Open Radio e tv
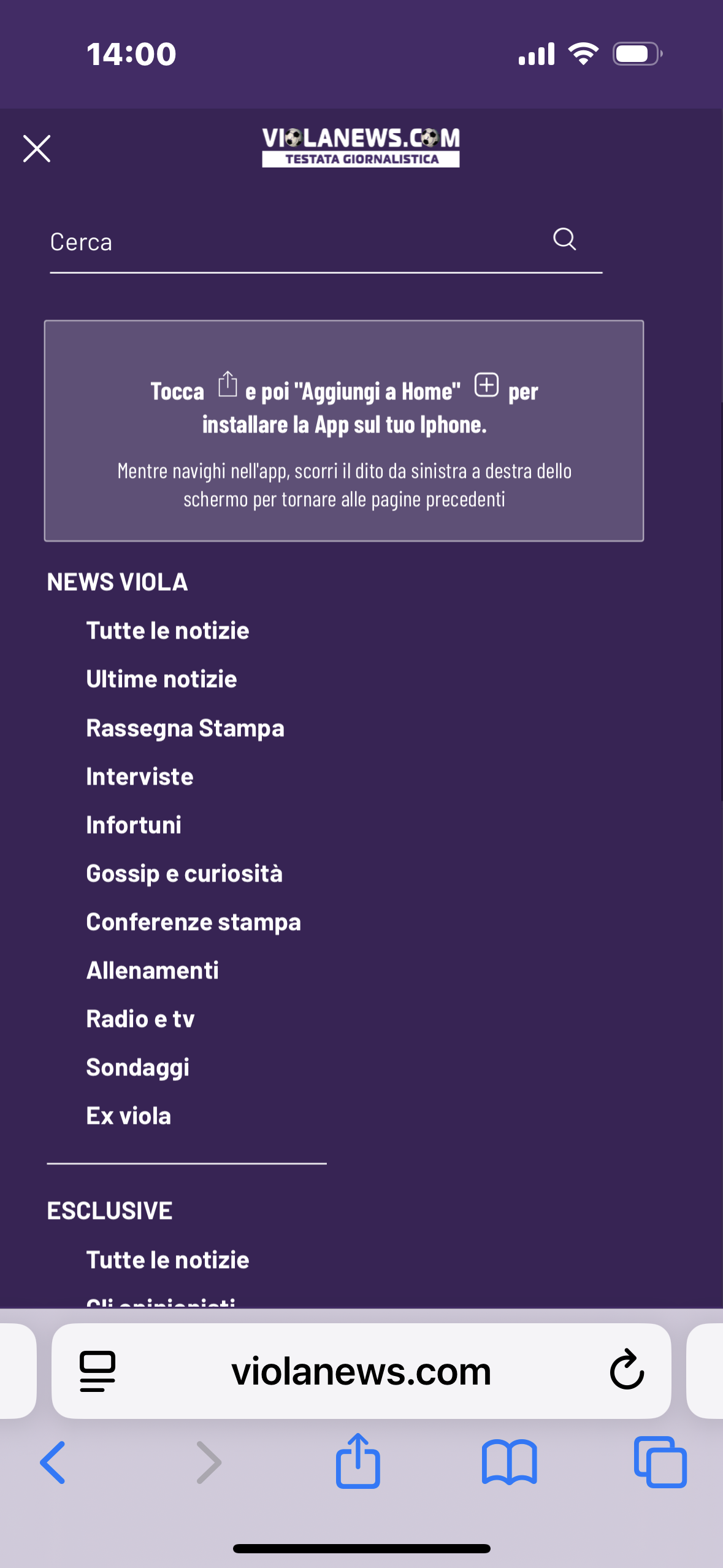The width and height of the screenshot is (723, 1568). coord(140,1019)
